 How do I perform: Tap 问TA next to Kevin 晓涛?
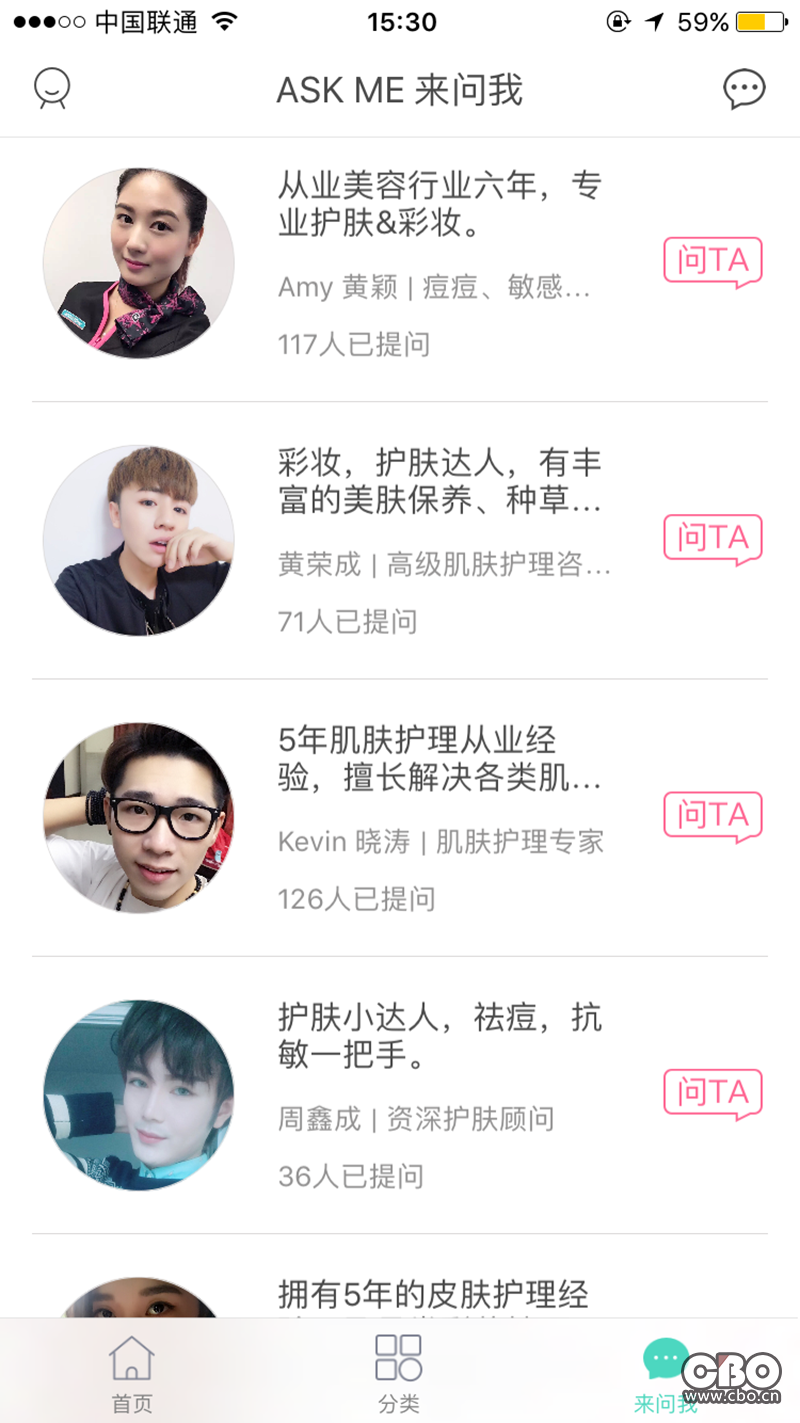[712, 816]
